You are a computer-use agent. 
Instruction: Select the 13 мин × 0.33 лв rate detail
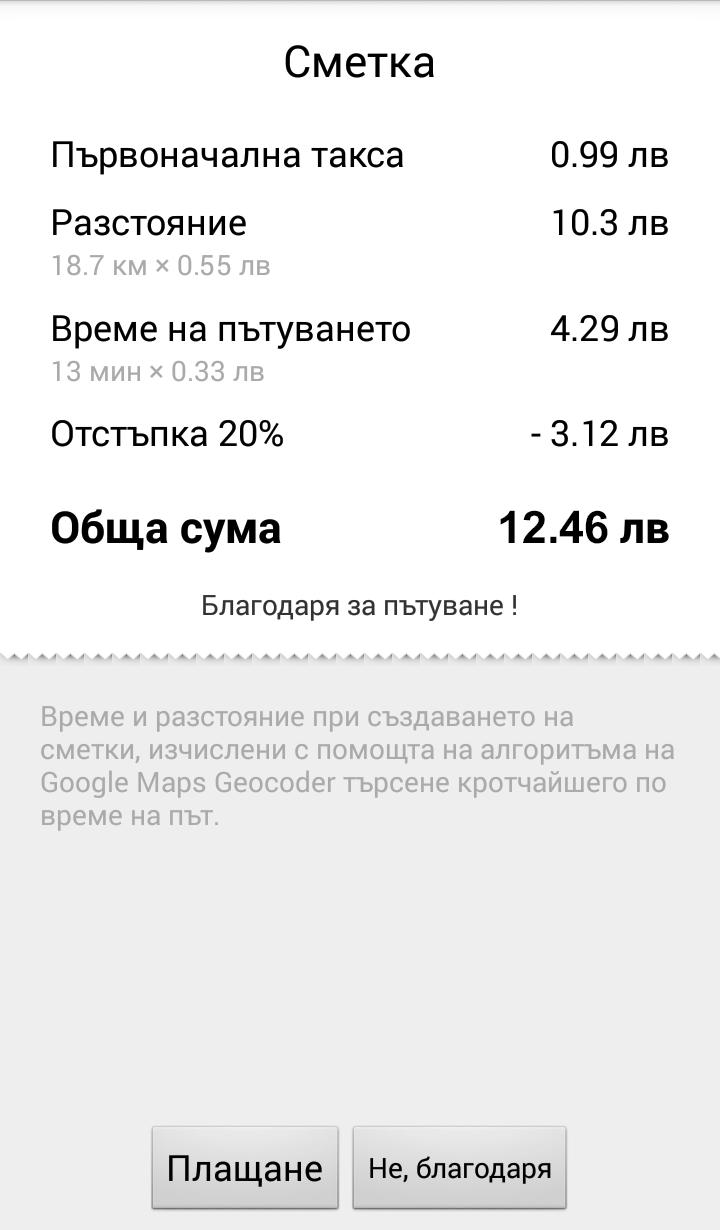(x=157, y=371)
